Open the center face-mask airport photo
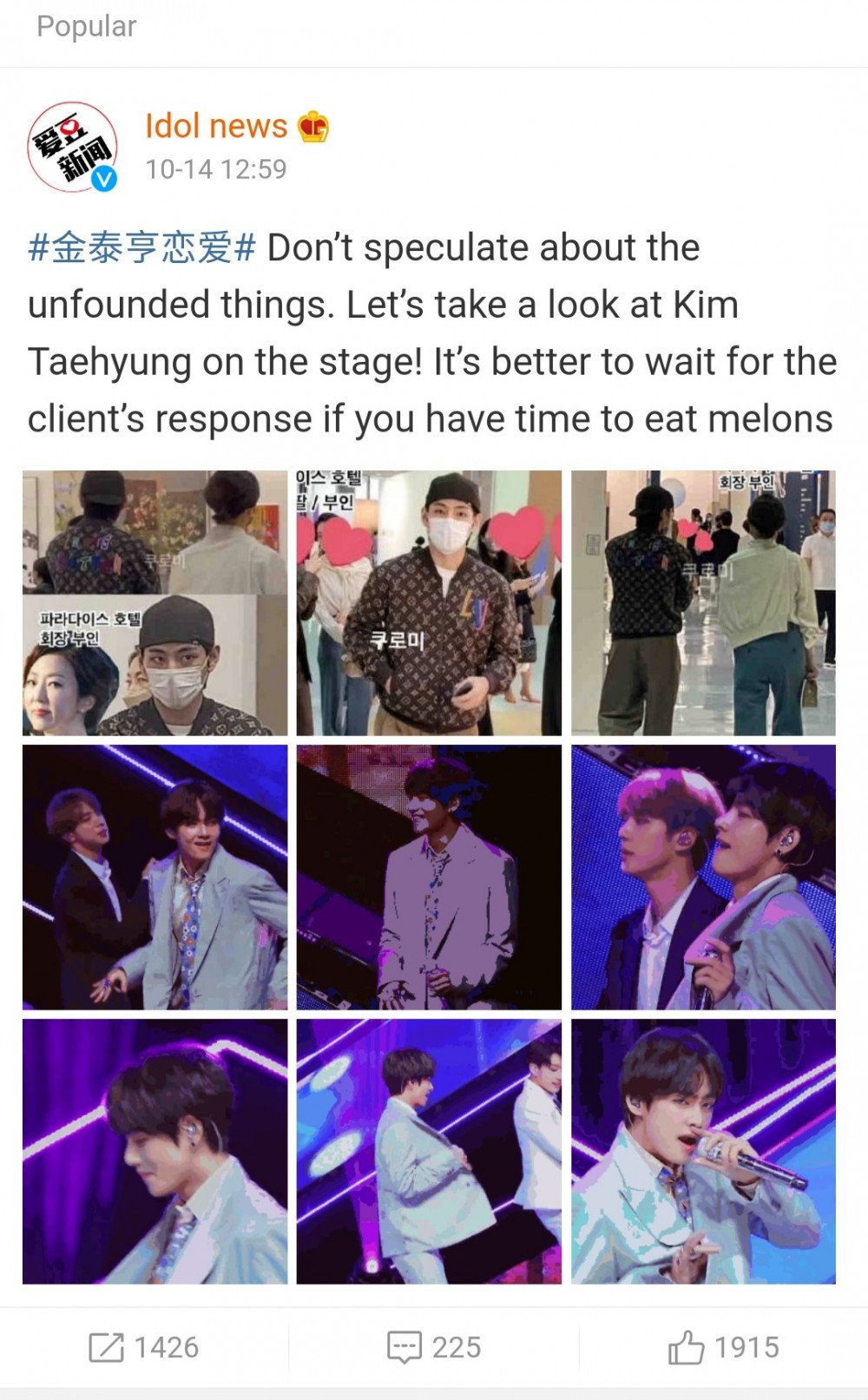 431,600
